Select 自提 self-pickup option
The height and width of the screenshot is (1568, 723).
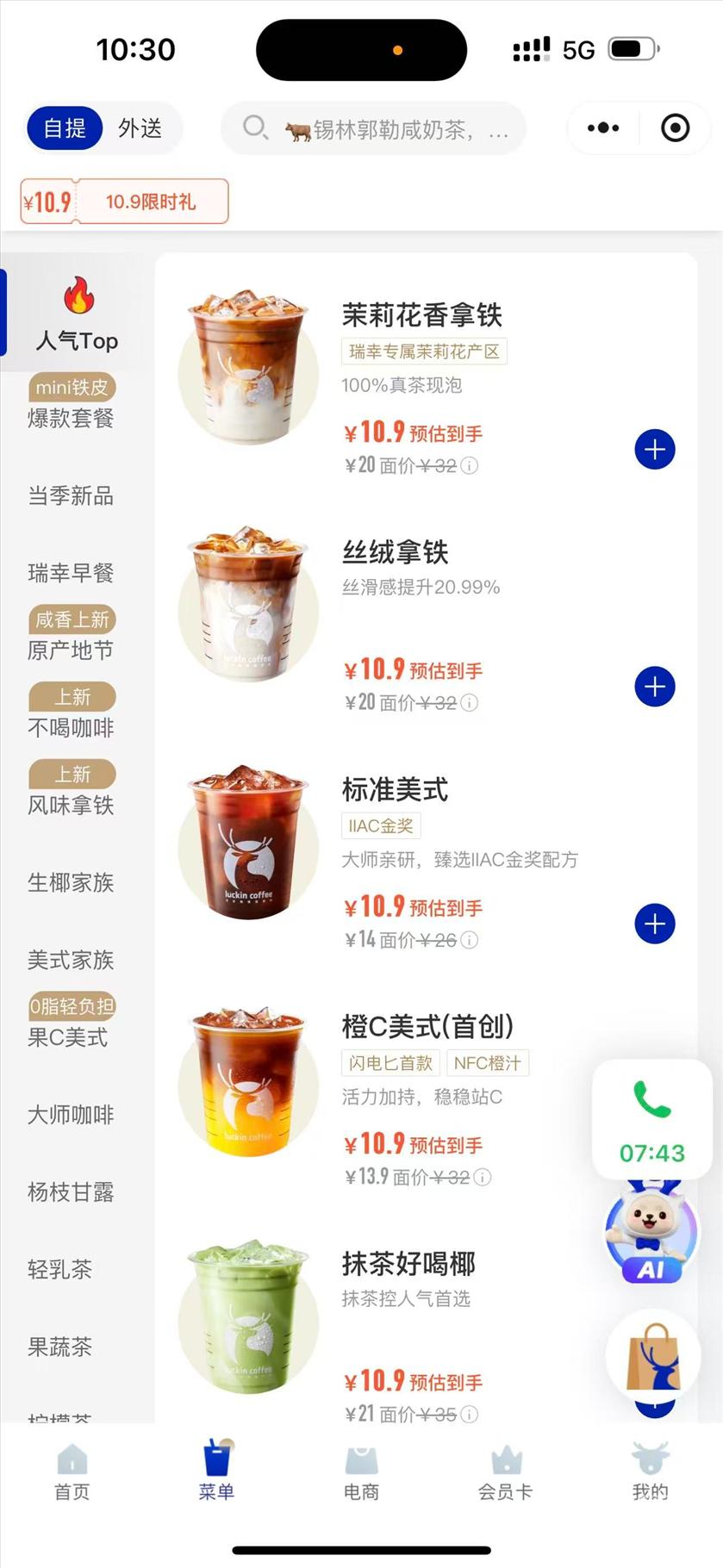pyautogui.click(x=65, y=128)
